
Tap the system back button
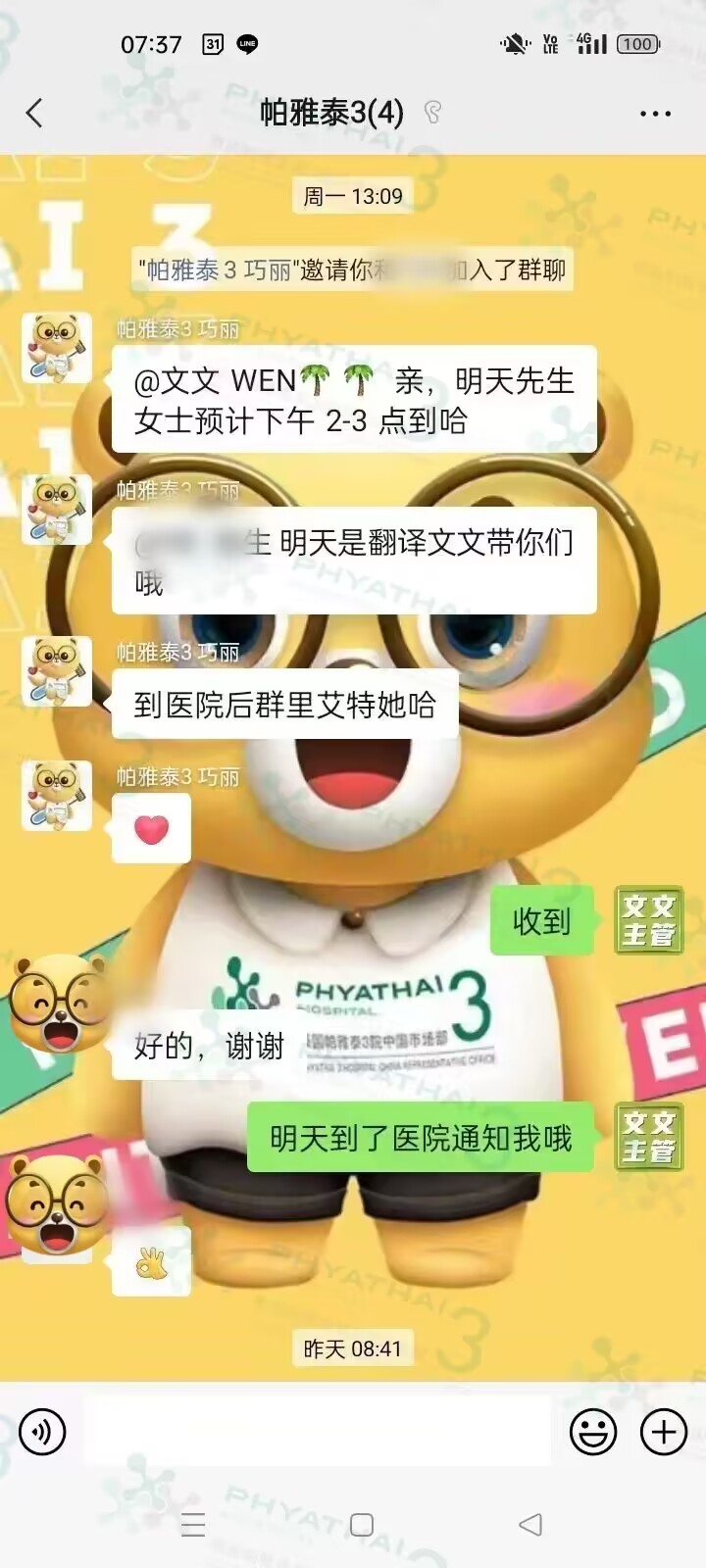click(530, 1524)
